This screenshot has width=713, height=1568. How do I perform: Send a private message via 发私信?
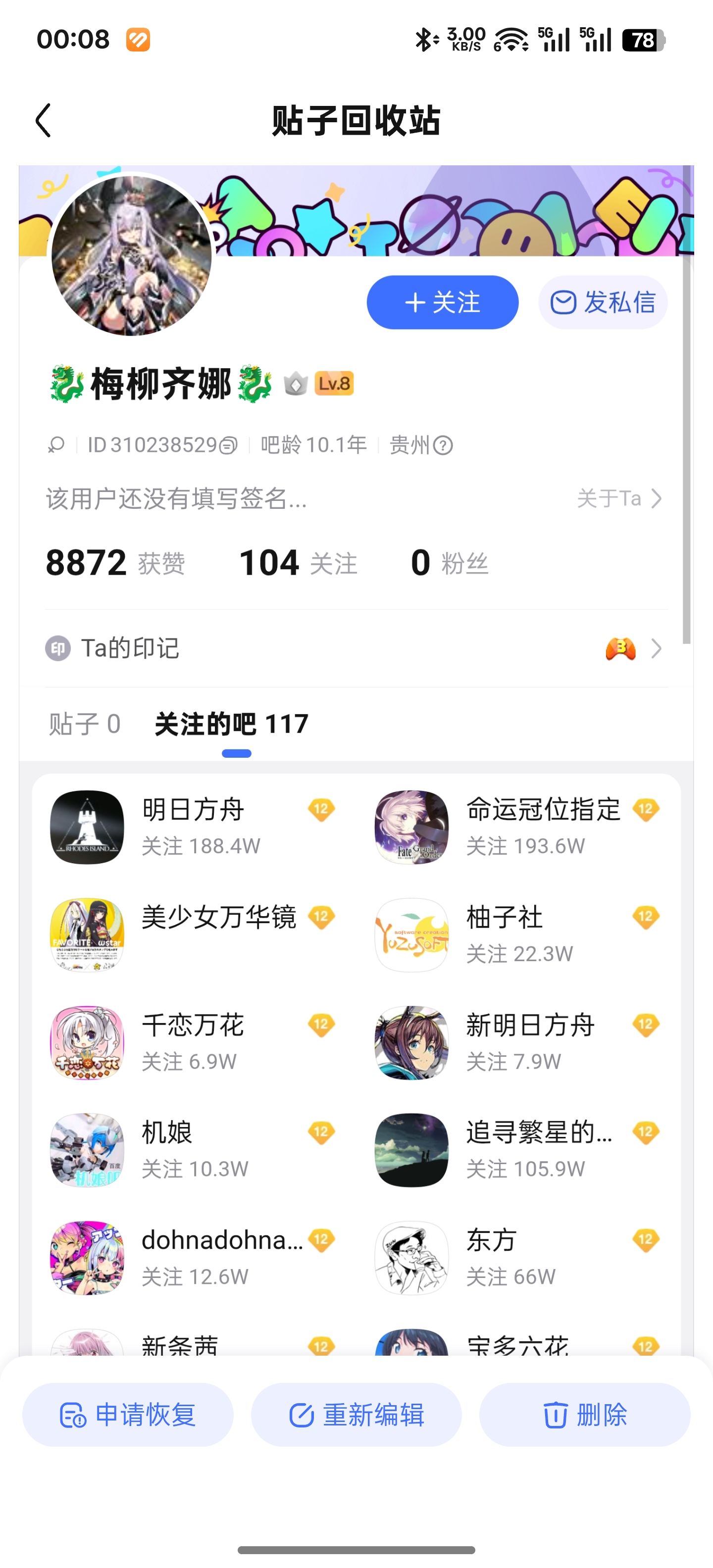coord(603,302)
